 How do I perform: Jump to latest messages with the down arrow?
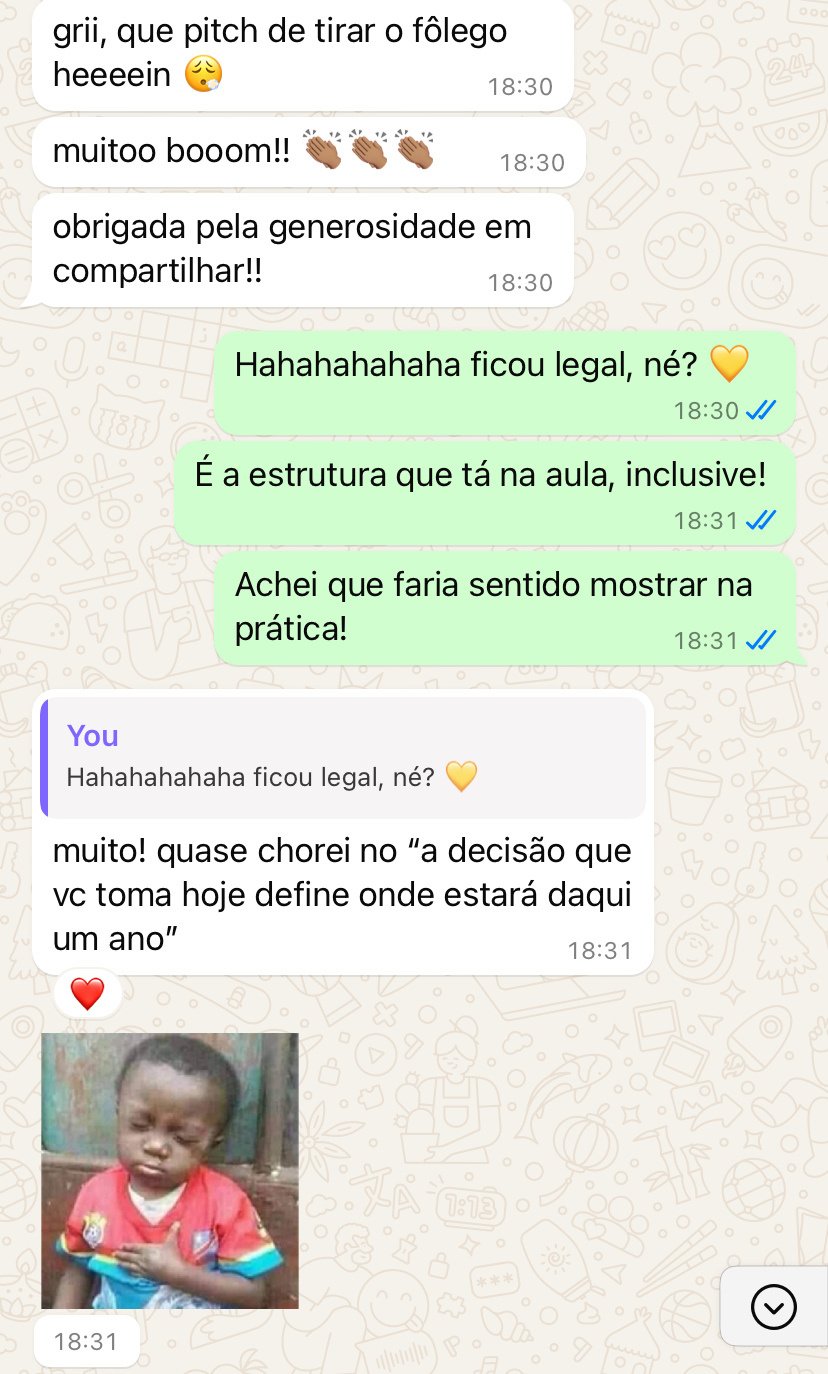click(x=774, y=1306)
